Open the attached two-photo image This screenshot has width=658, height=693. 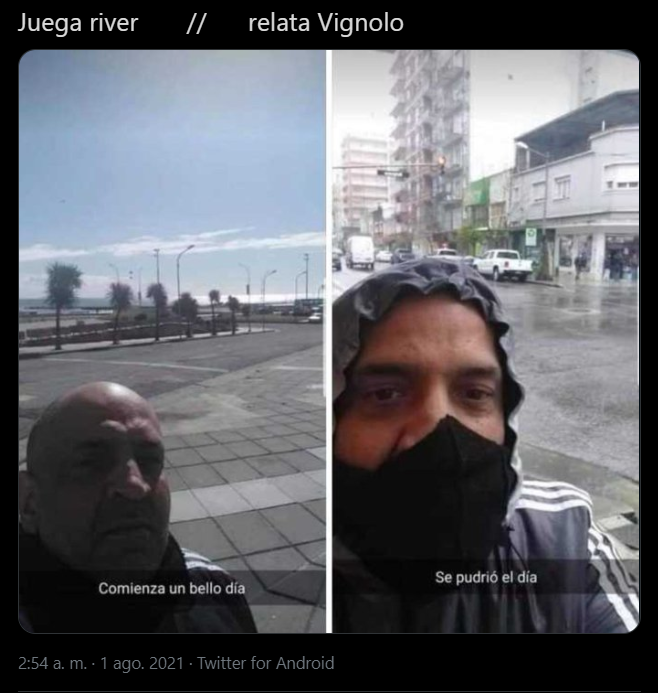[x=328, y=340]
